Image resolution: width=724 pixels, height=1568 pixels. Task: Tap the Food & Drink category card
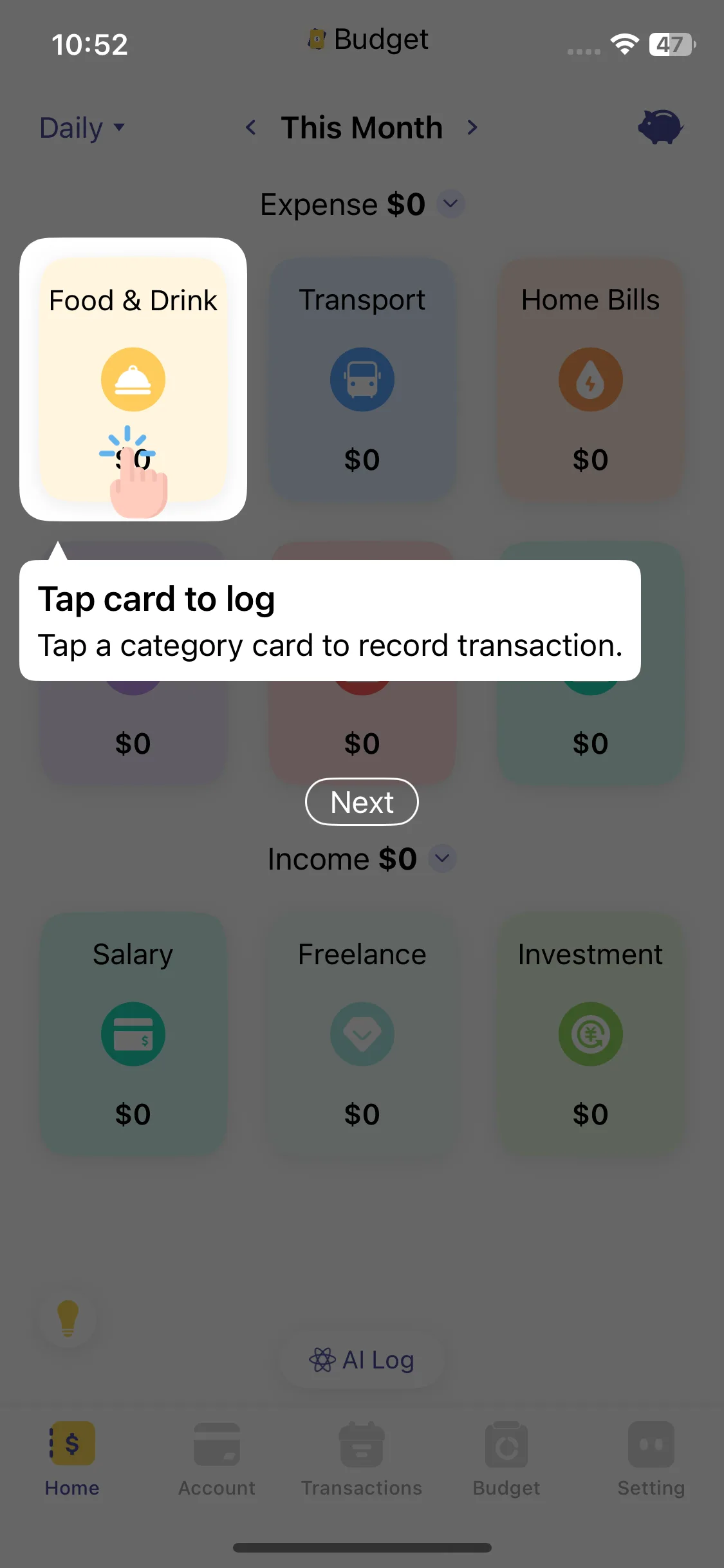[x=133, y=380]
